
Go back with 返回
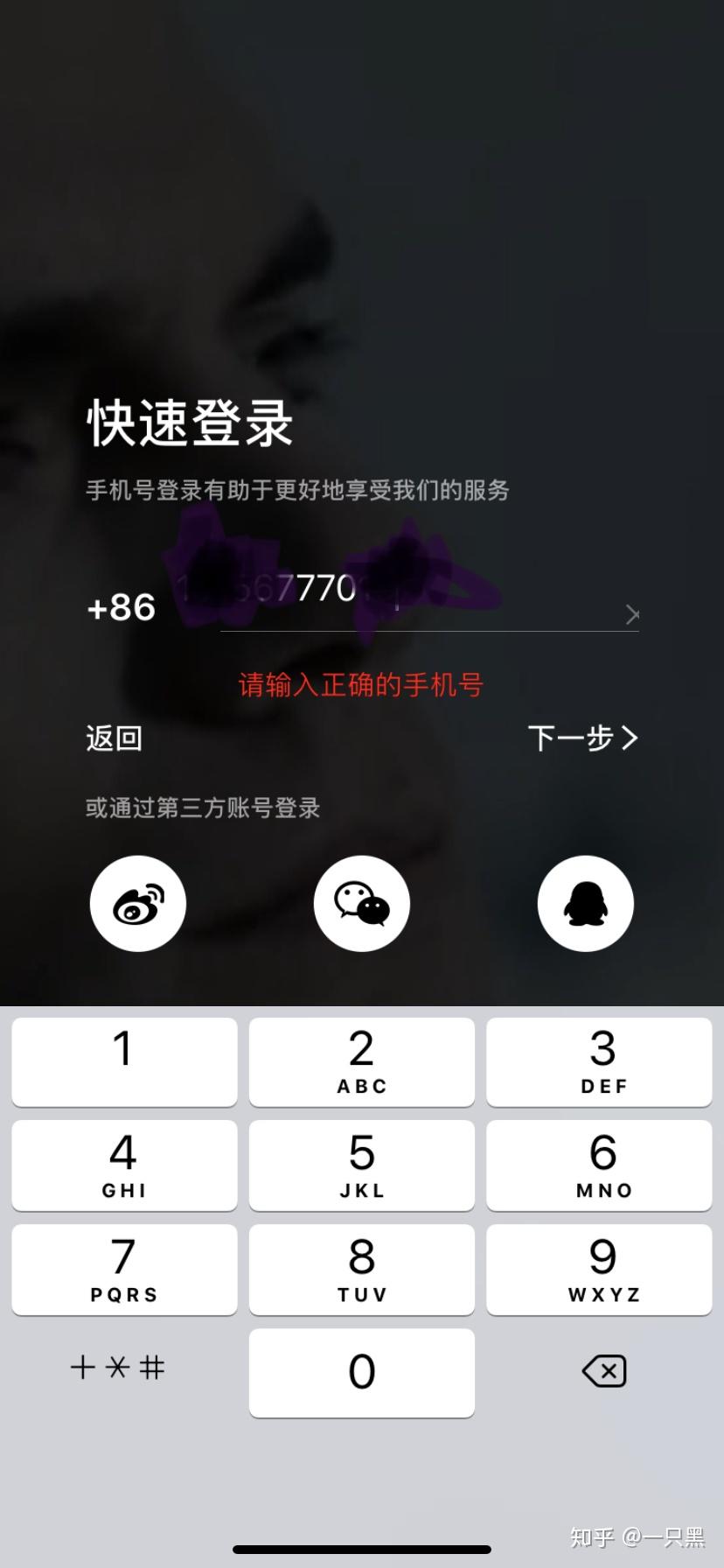(x=114, y=738)
